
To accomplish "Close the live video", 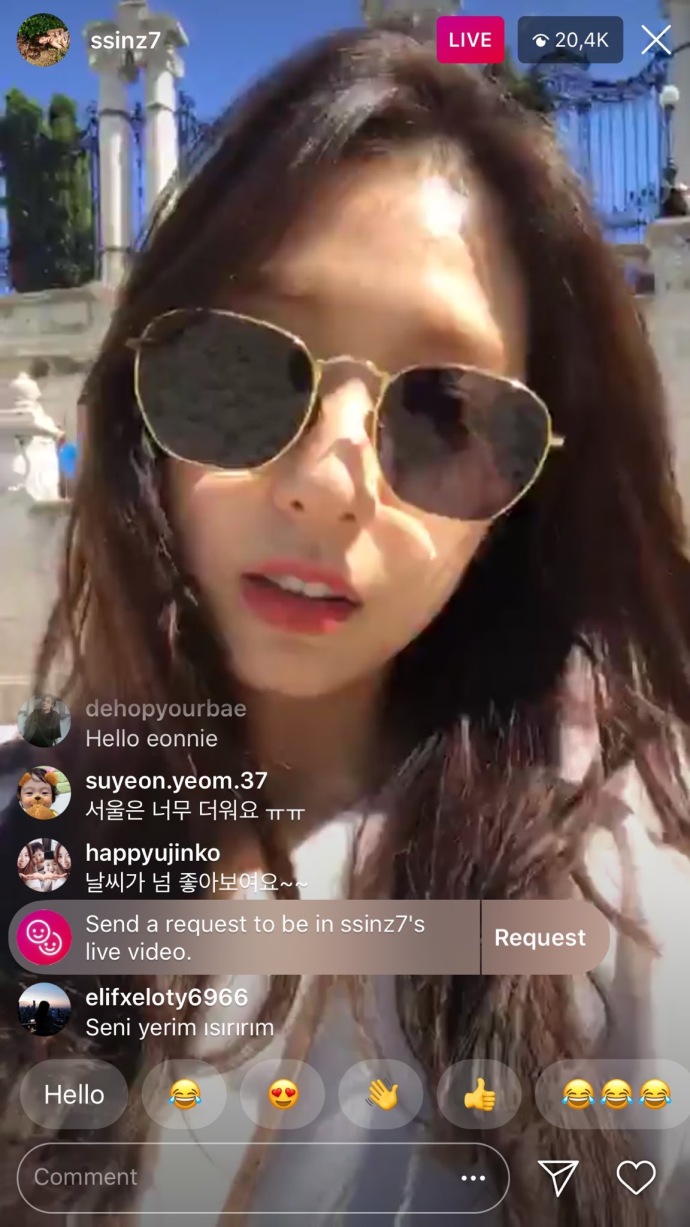I will [x=656, y=40].
